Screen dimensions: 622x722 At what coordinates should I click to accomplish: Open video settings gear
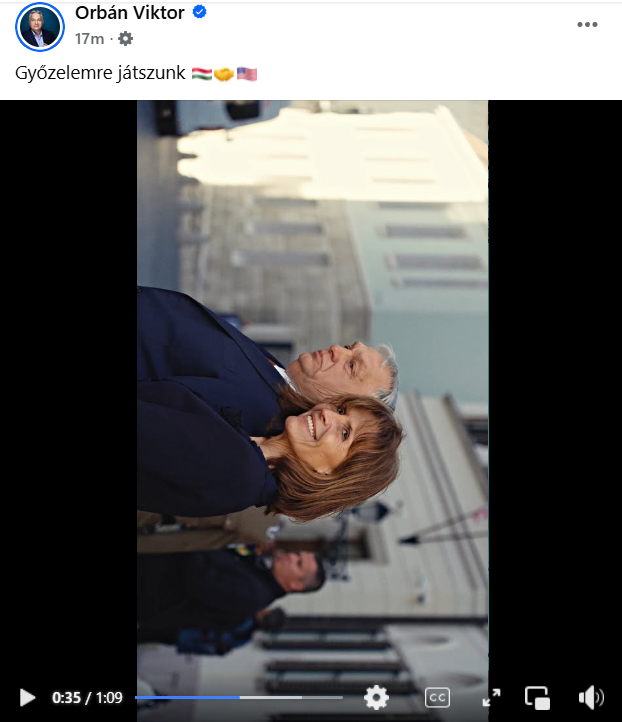click(376, 697)
